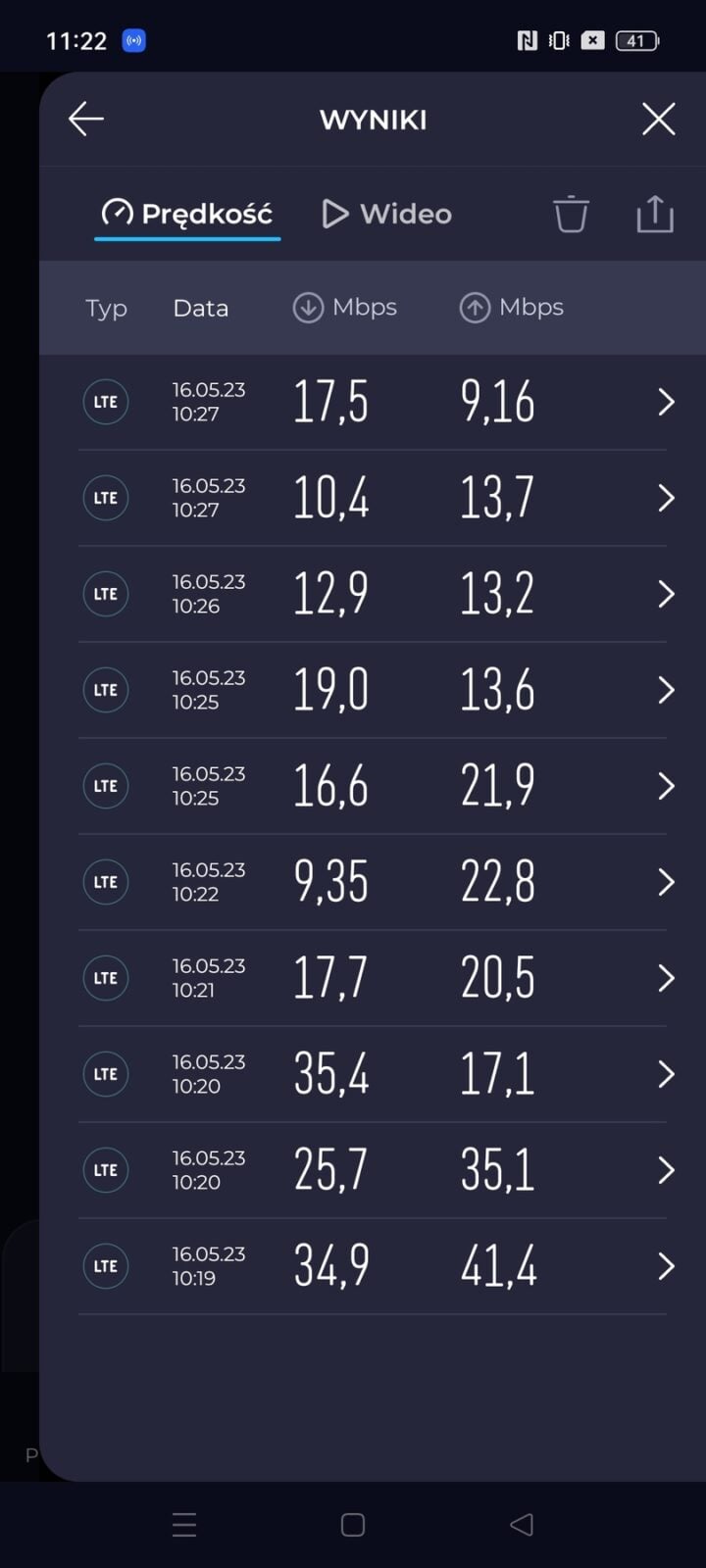Open recent apps from the navigation bar
The image size is (706, 1568).
(x=184, y=1525)
